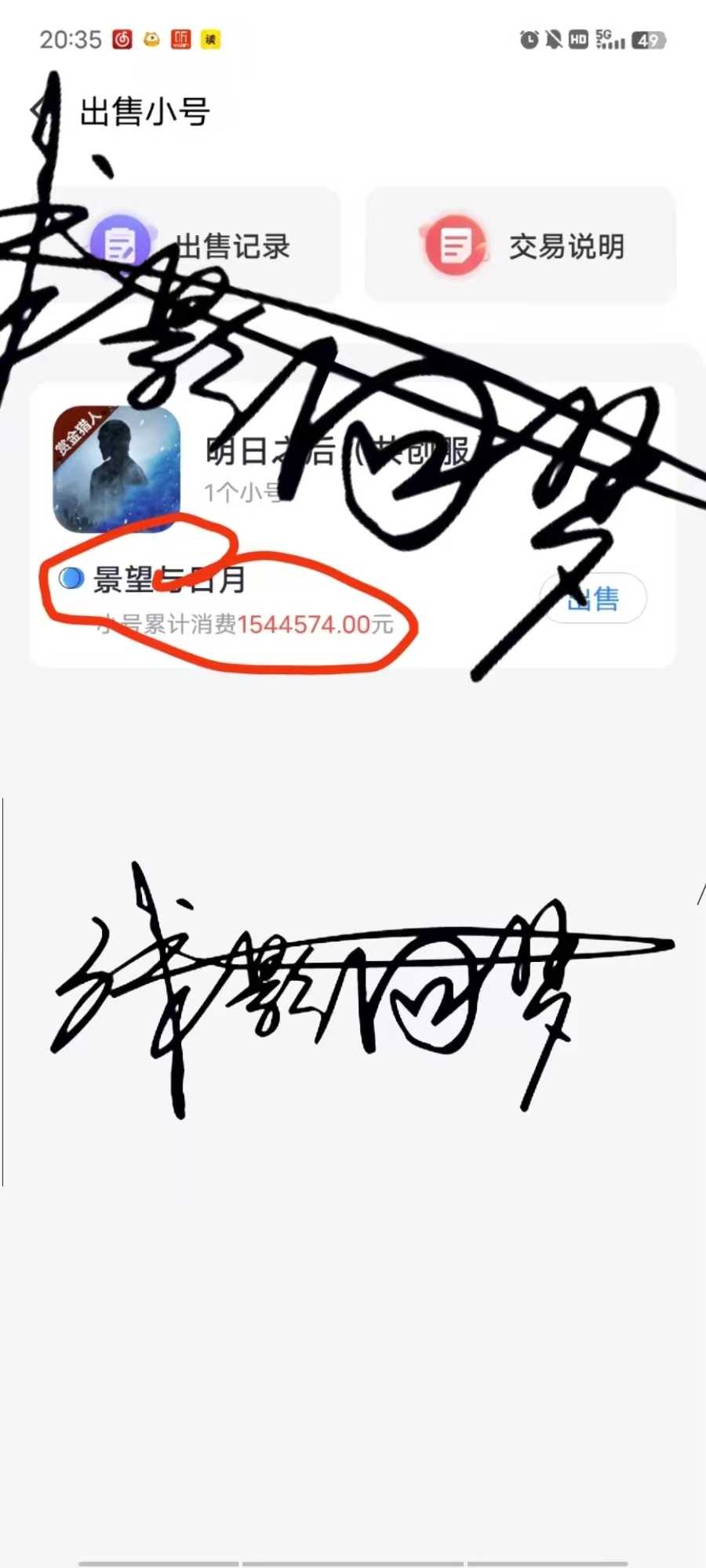
Task: Select the 景望与日月 account radio button
Action: pos(71,579)
